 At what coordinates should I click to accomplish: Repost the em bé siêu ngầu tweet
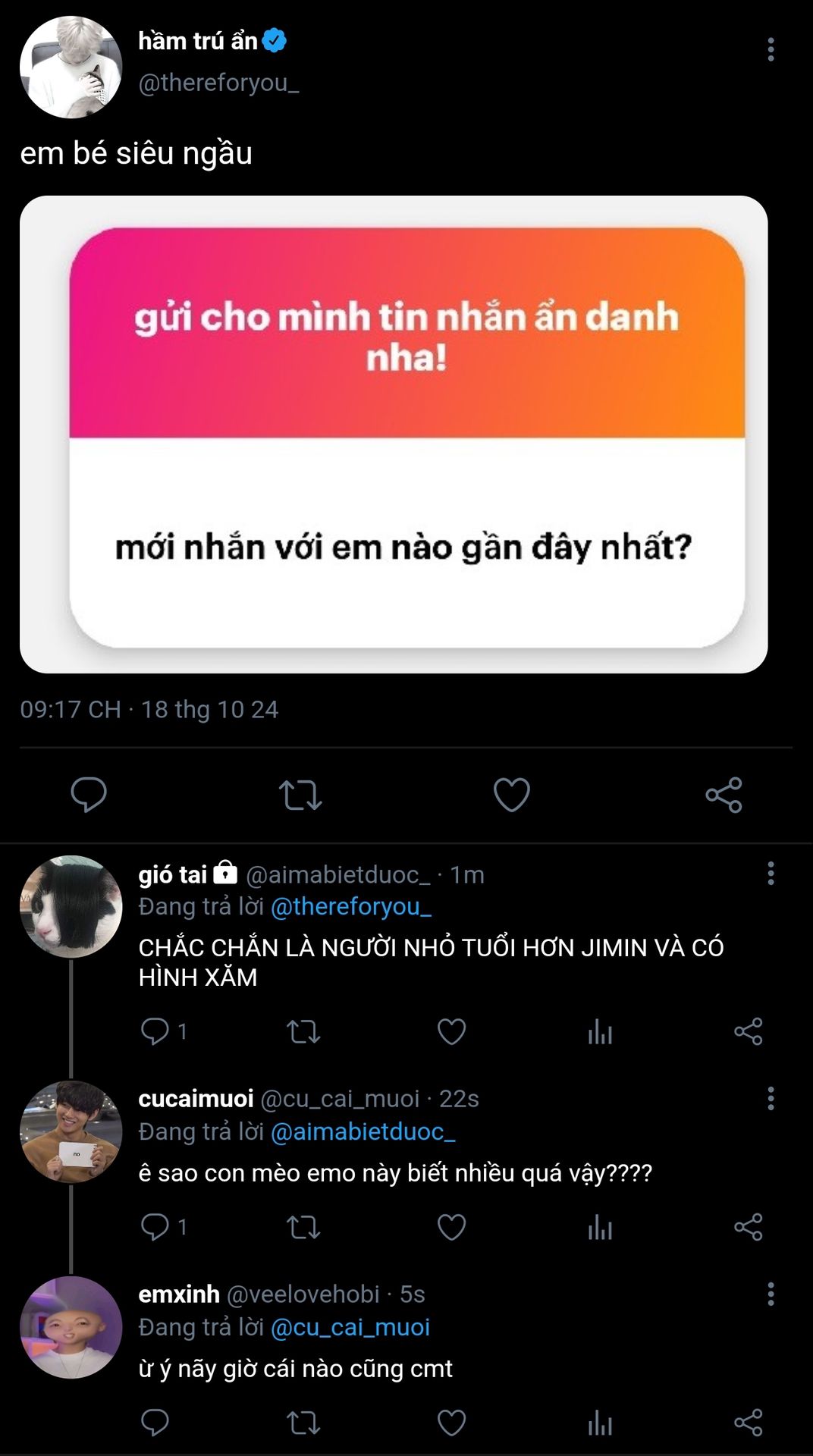pos(300,795)
